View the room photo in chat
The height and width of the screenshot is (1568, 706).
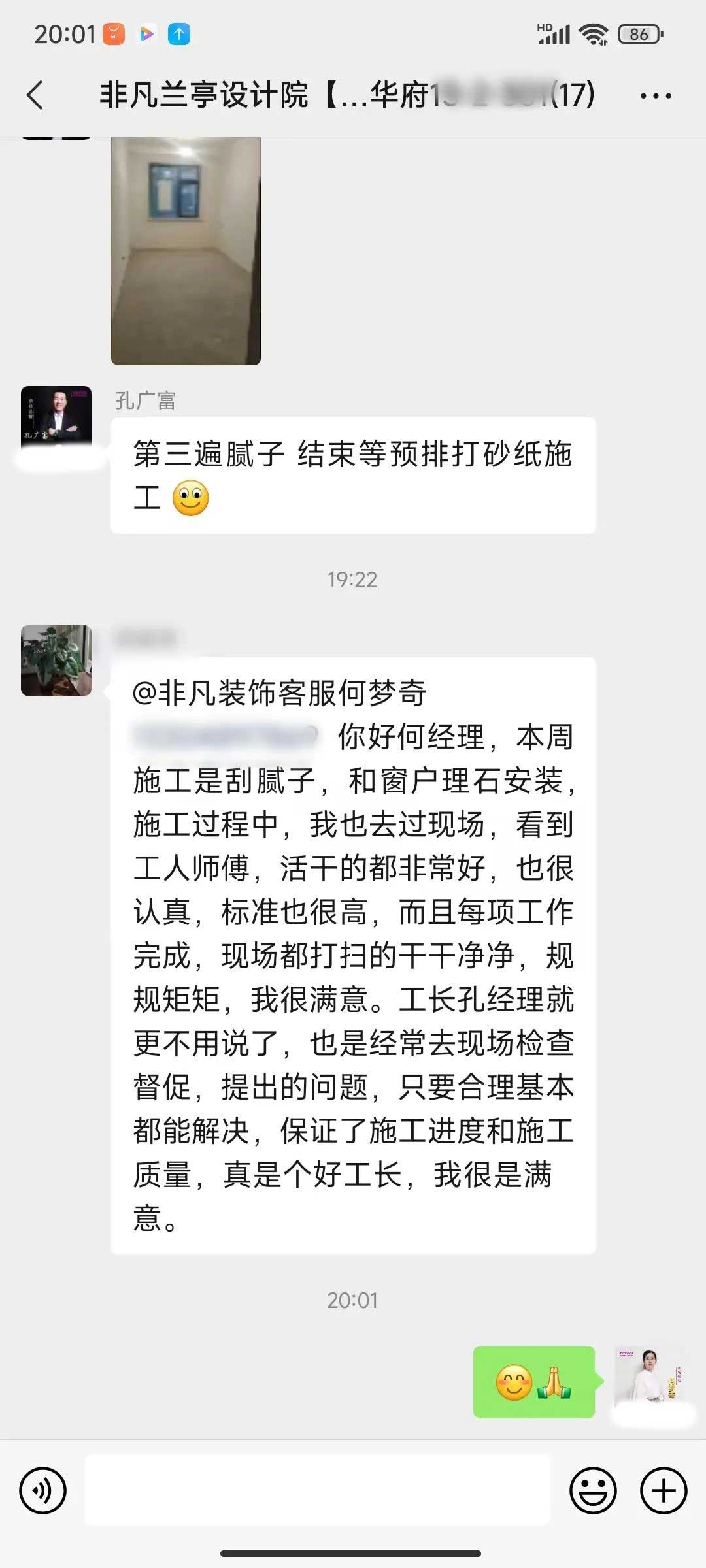pos(186,250)
